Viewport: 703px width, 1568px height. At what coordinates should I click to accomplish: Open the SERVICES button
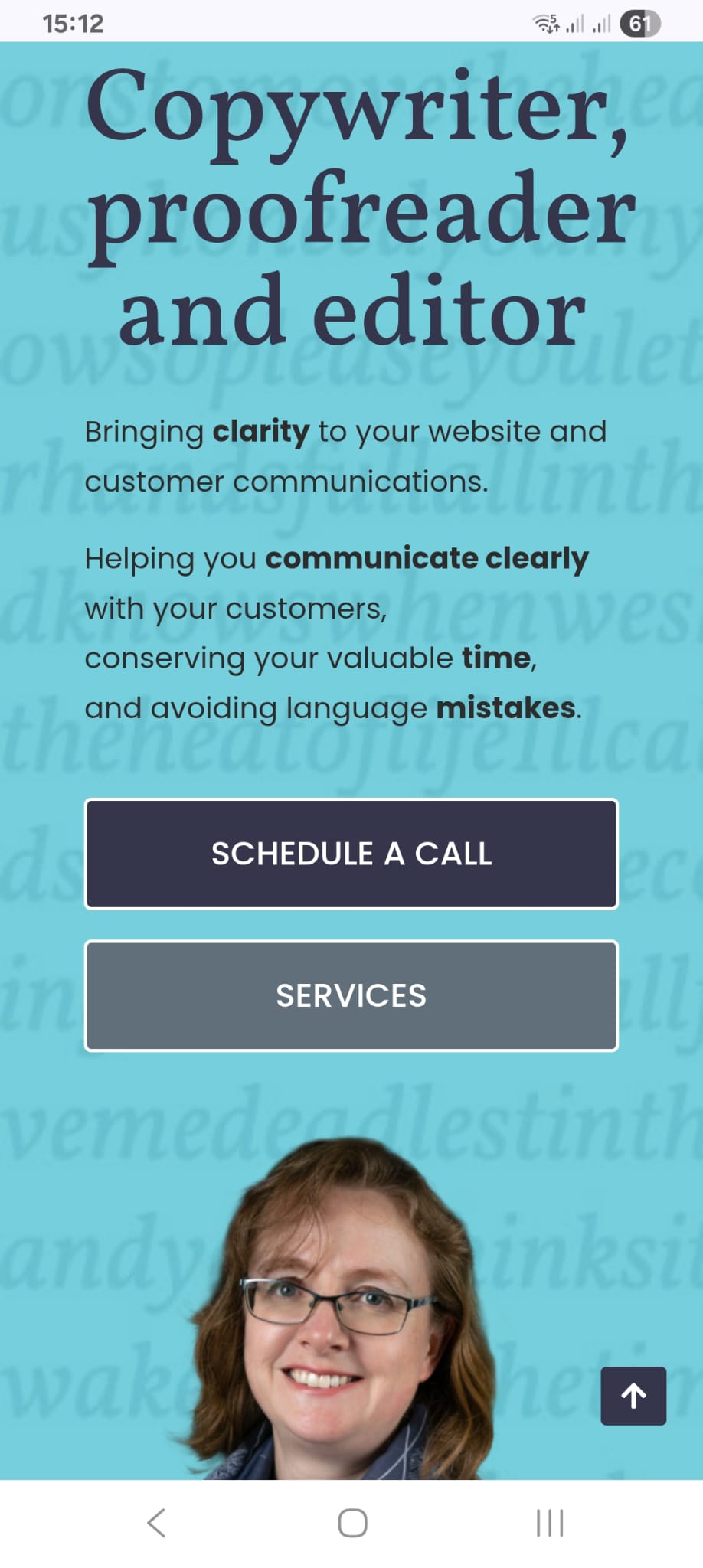[351, 995]
